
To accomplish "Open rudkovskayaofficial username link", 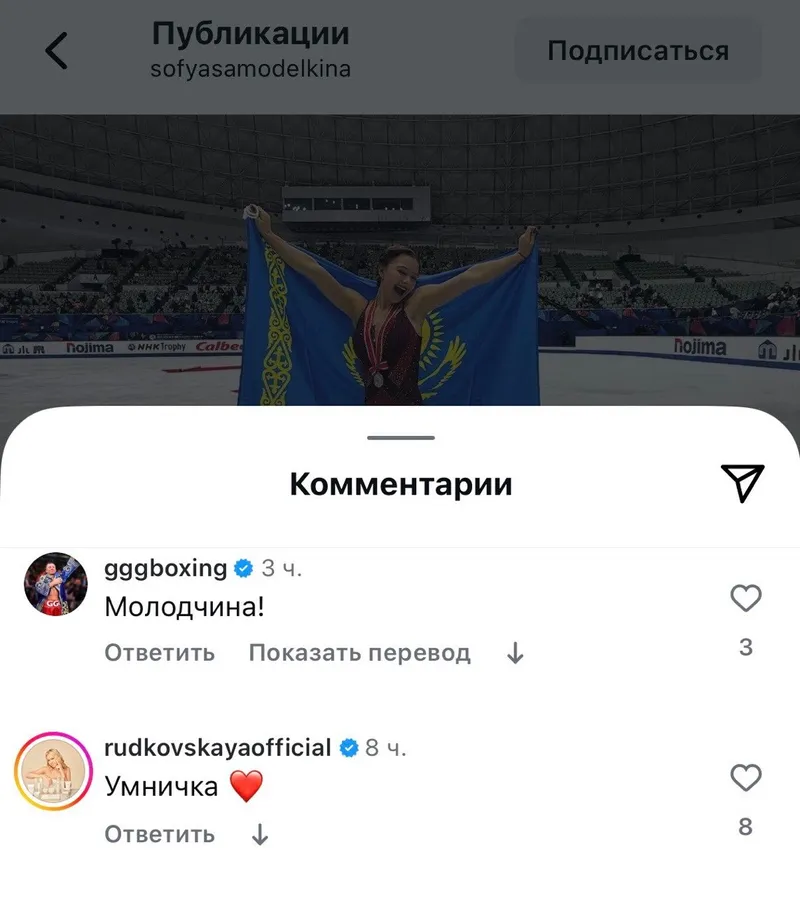I will 217,747.
